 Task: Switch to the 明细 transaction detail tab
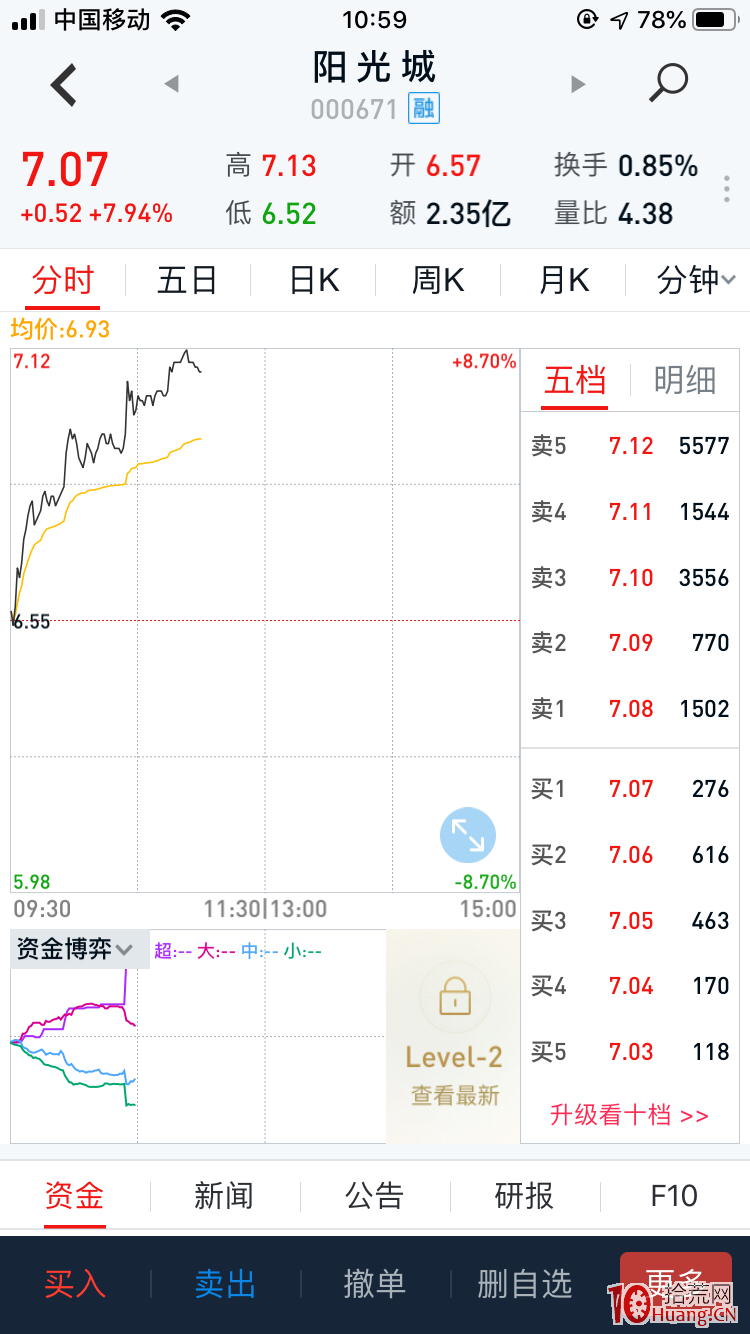click(x=684, y=381)
